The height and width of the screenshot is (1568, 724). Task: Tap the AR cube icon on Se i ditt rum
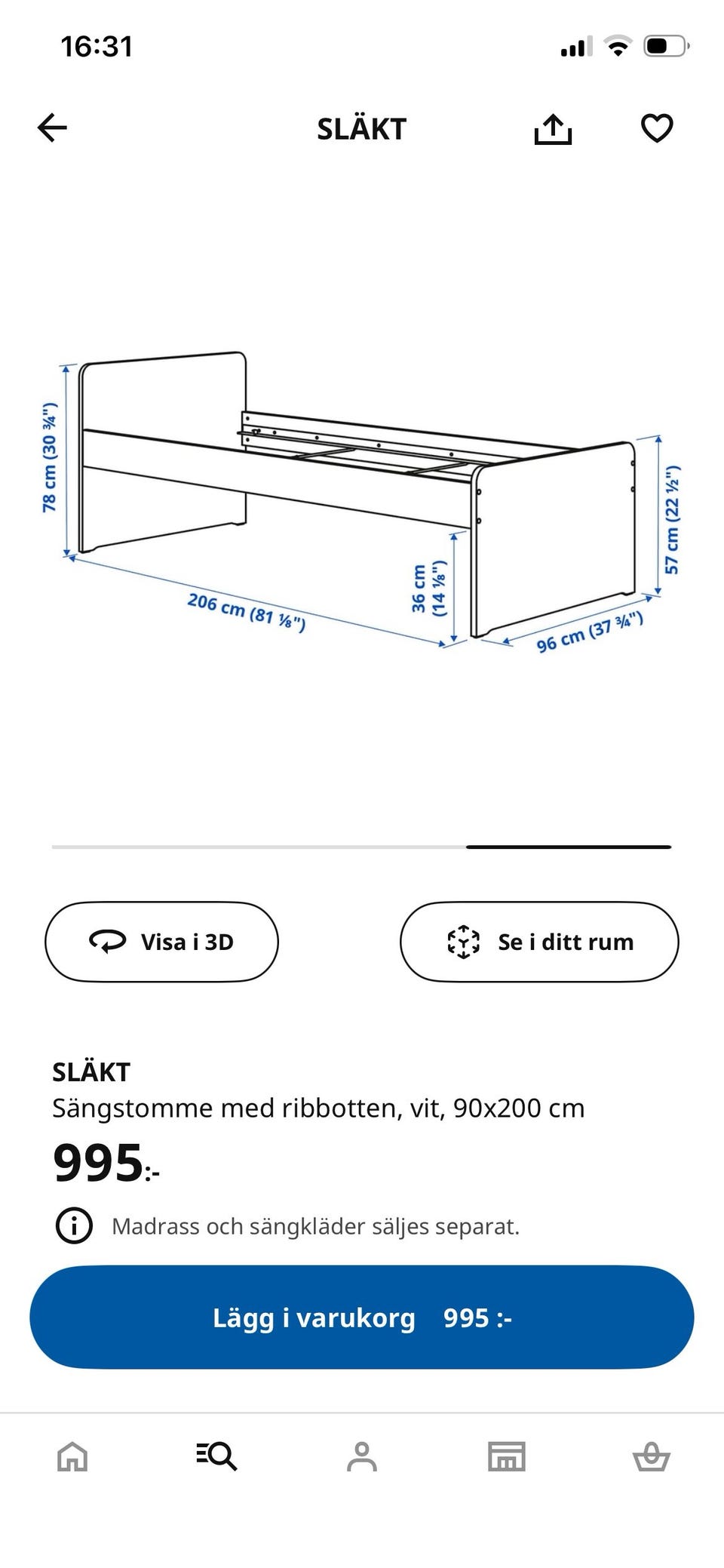point(463,942)
